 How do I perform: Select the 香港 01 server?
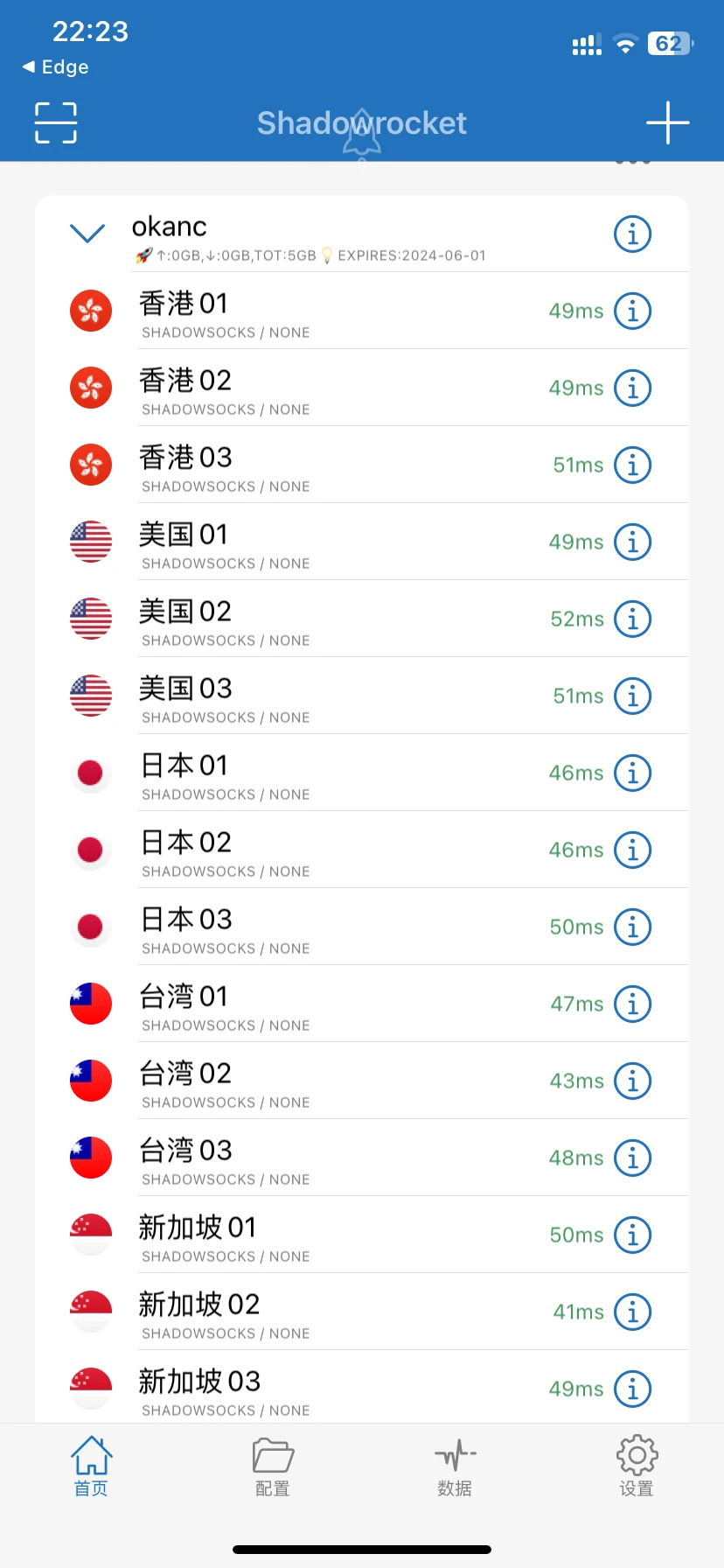click(x=332, y=311)
